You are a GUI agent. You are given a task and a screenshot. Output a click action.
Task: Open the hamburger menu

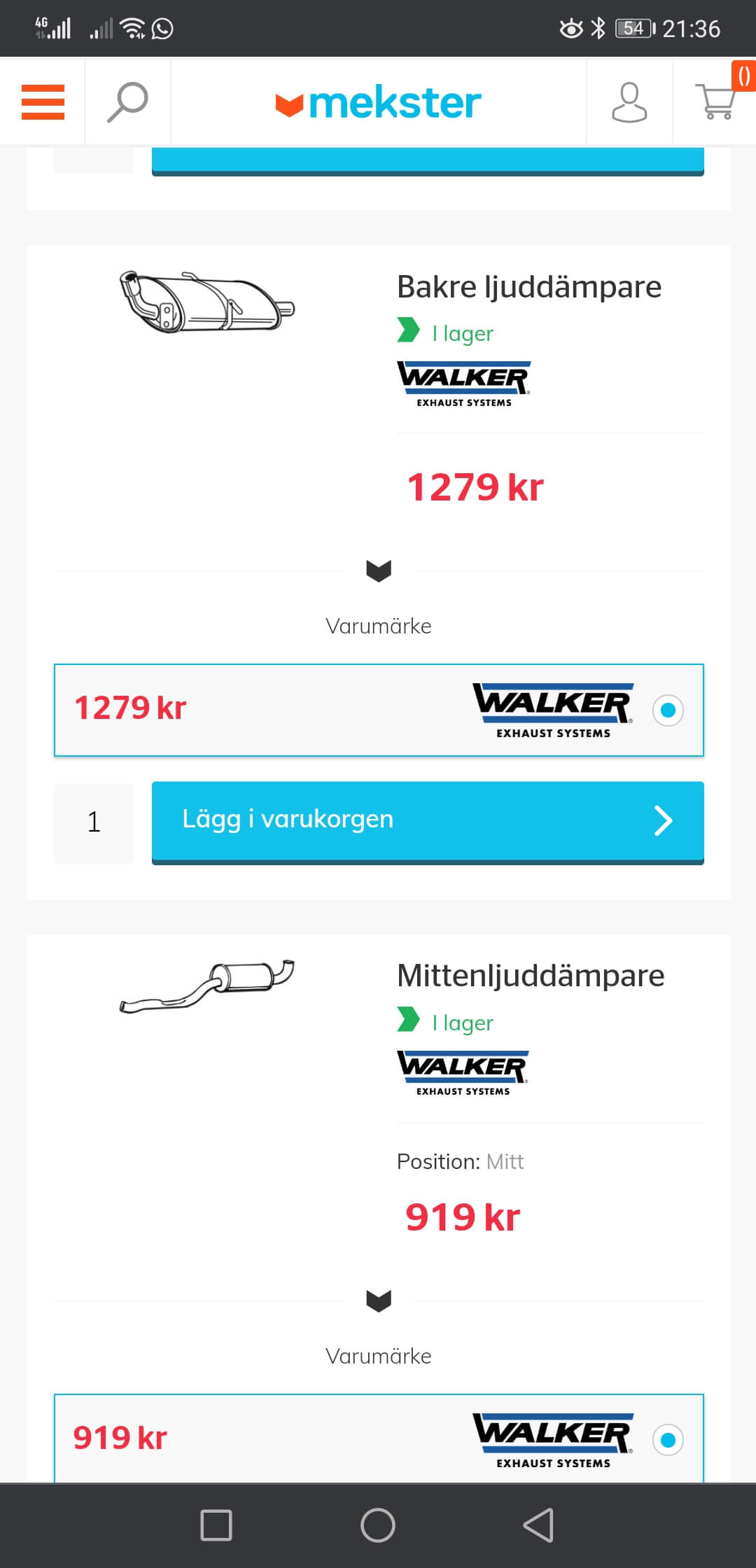(x=43, y=102)
